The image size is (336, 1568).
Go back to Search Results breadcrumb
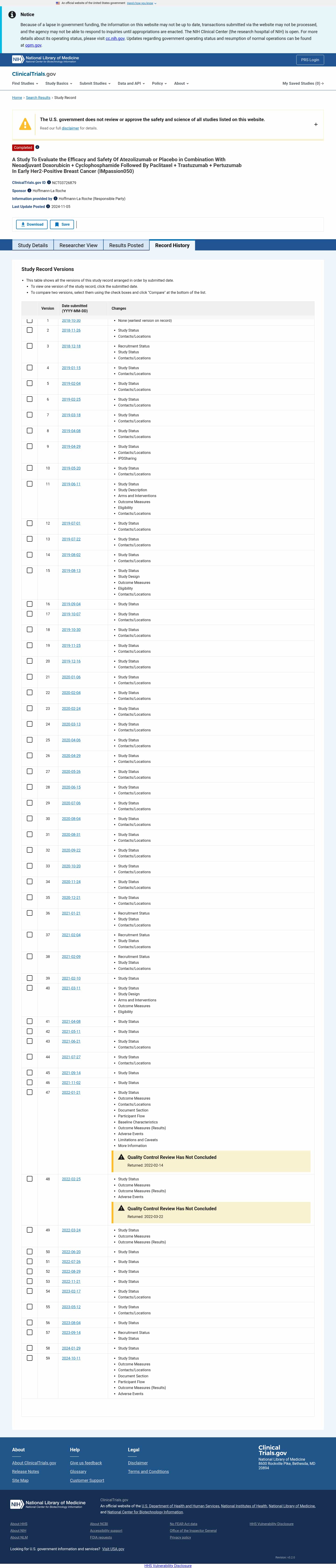38,97
